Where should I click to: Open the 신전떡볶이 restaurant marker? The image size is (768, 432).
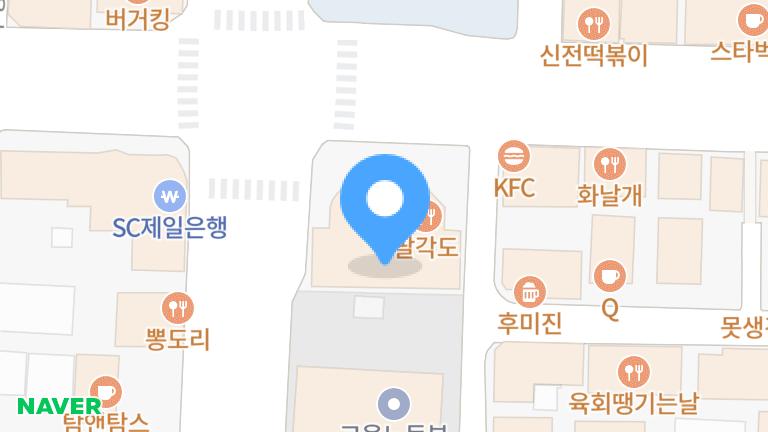(596, 23)
